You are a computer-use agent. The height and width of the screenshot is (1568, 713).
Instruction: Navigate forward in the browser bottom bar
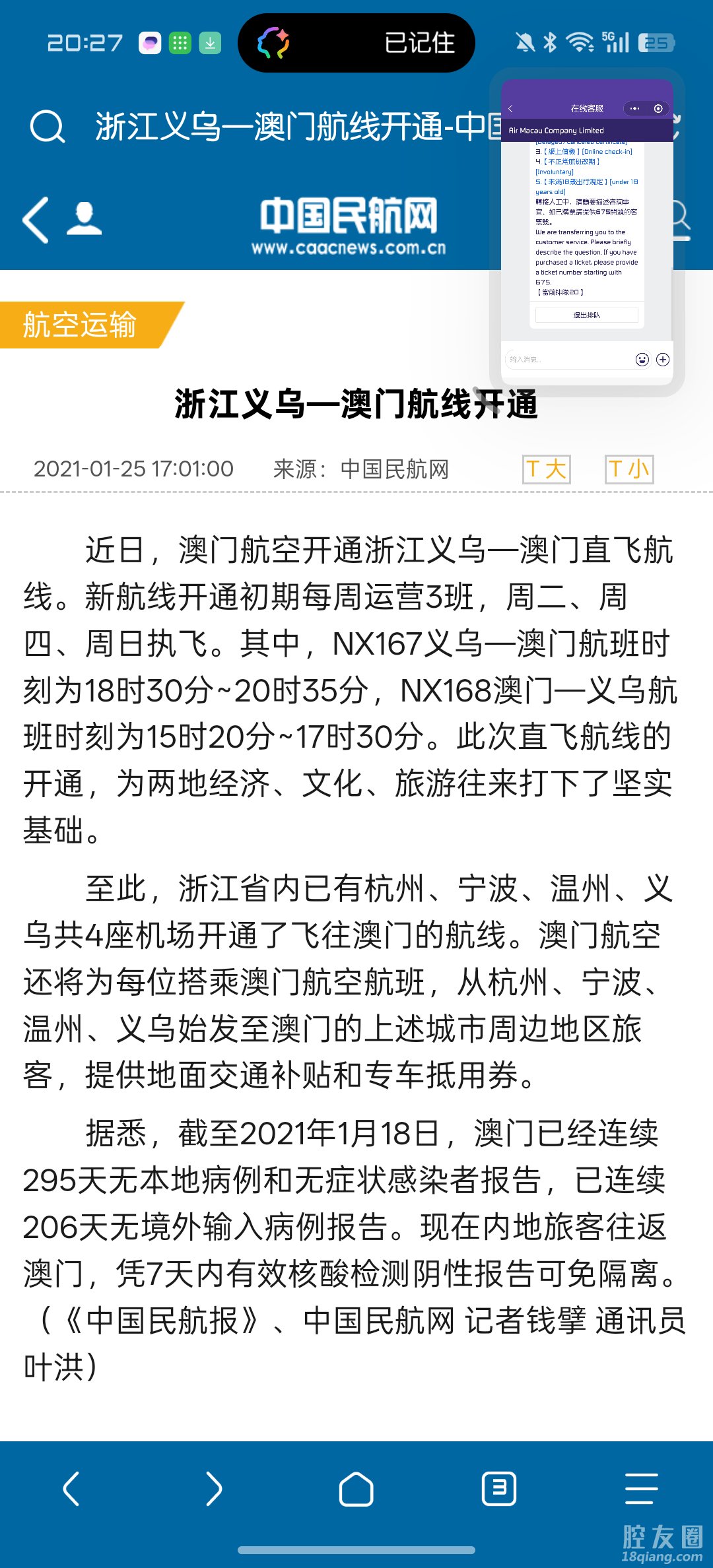pos(214,1489)
